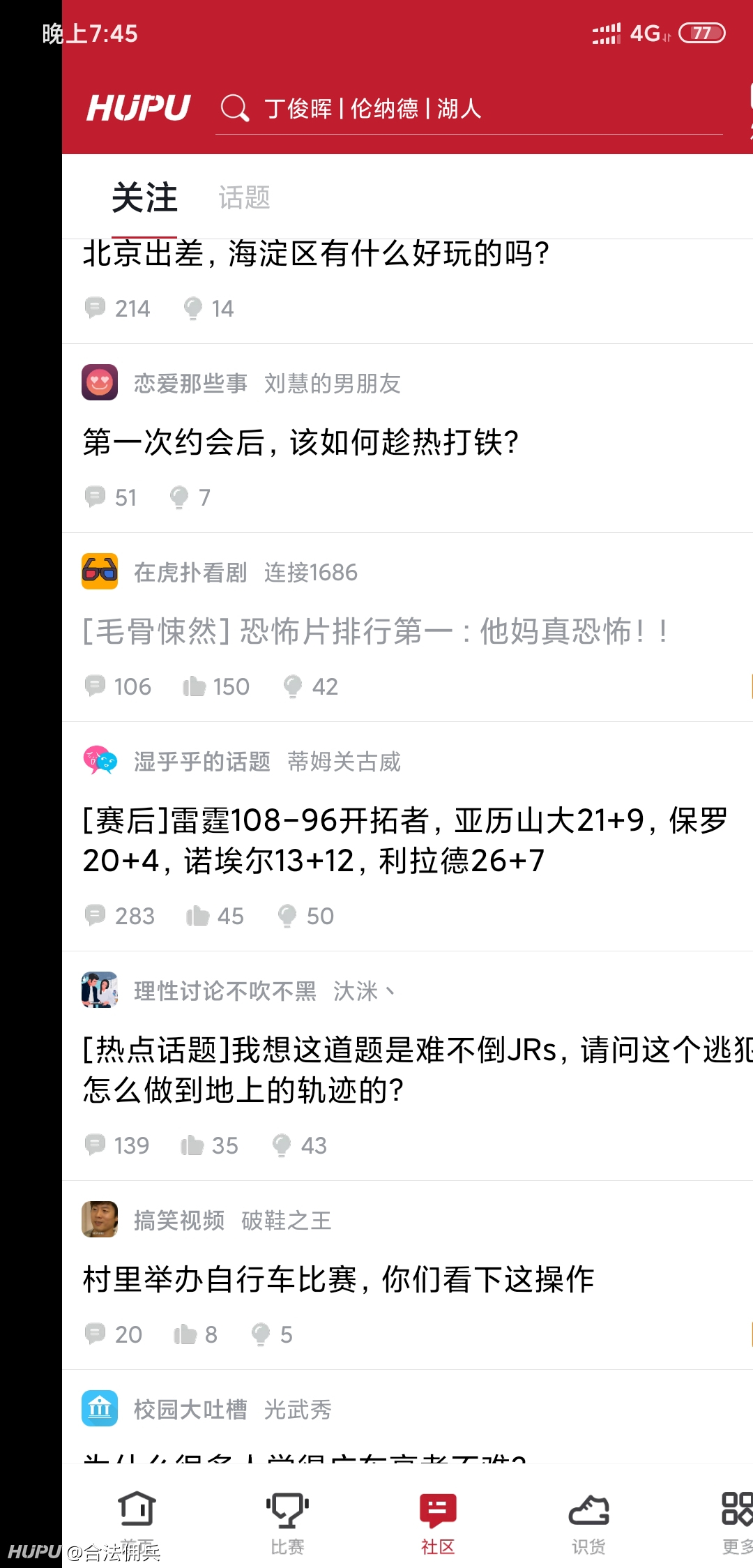Go to the 理性讨论不吹不黑 topic
The height and width of the screenshot is (1568, 753).
click(225, 990)
